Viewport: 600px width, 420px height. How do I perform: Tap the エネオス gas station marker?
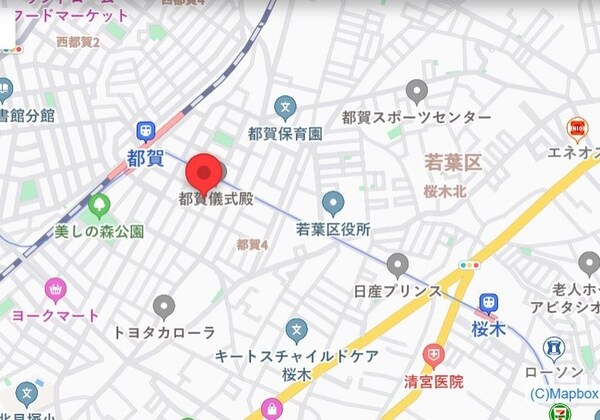click(x=576, y=128)
